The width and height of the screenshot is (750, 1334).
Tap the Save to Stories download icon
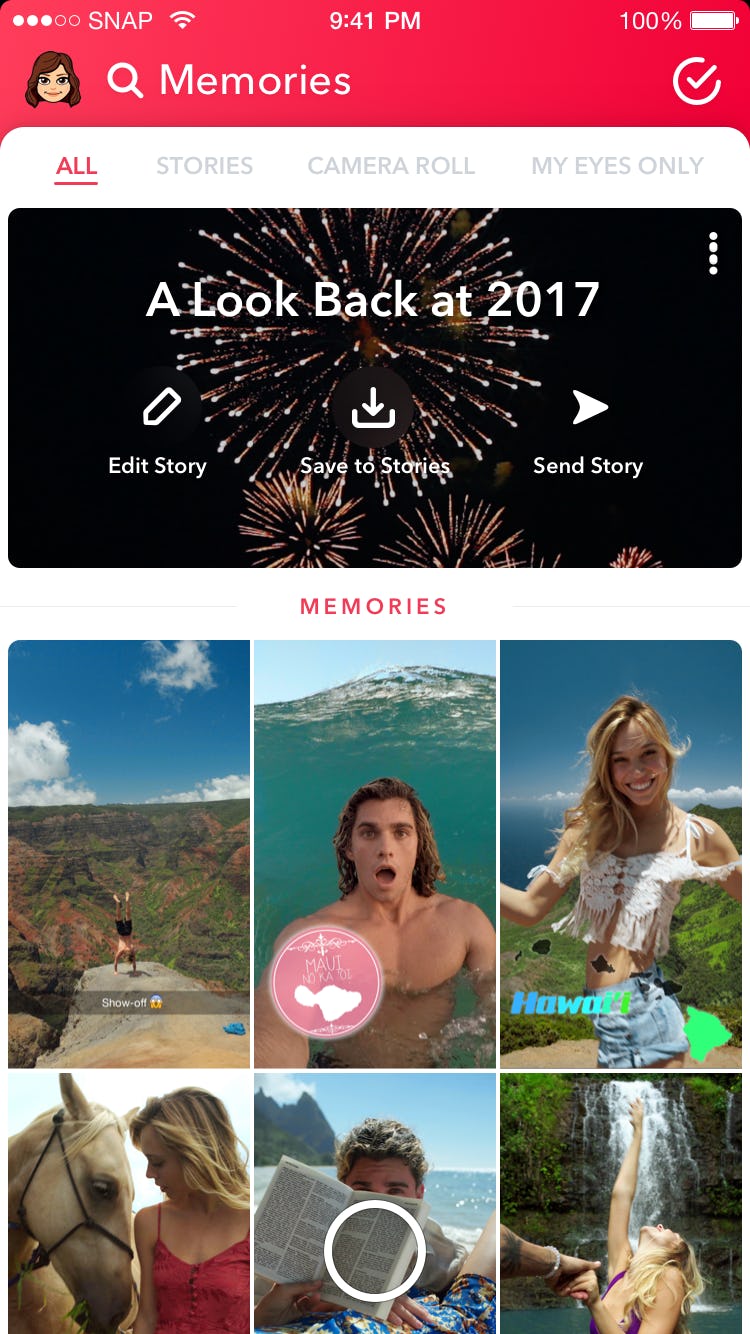(x=374, y=407)
